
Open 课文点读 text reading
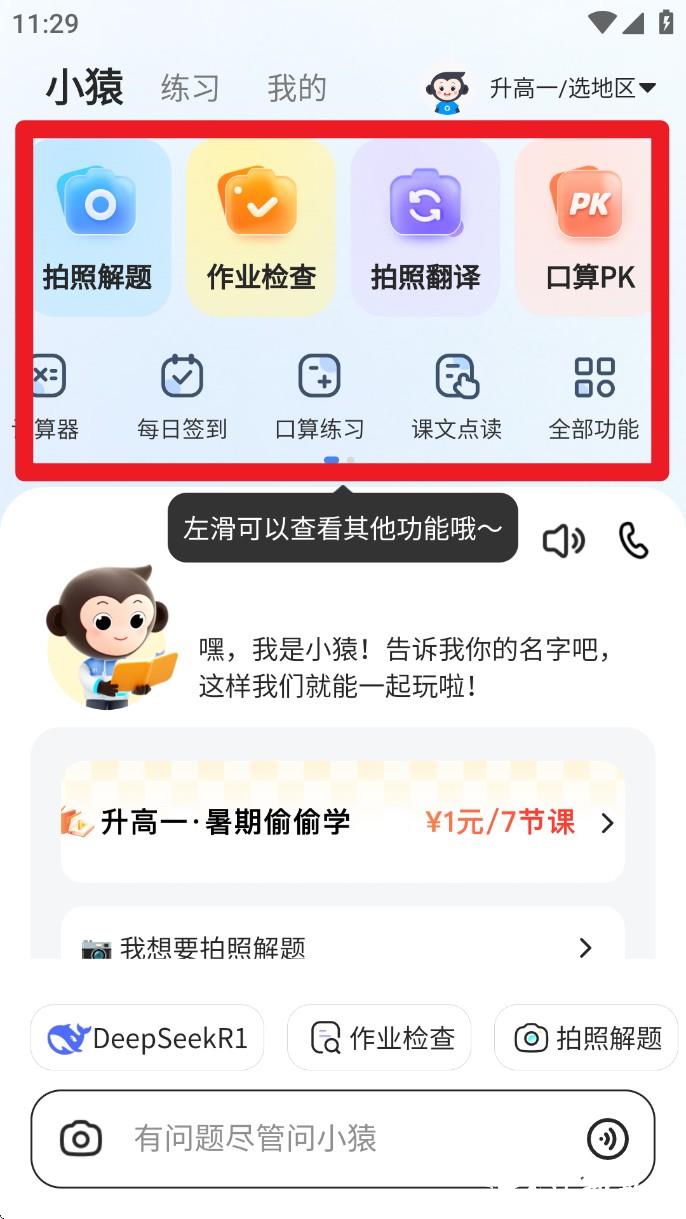pos(457,397)
